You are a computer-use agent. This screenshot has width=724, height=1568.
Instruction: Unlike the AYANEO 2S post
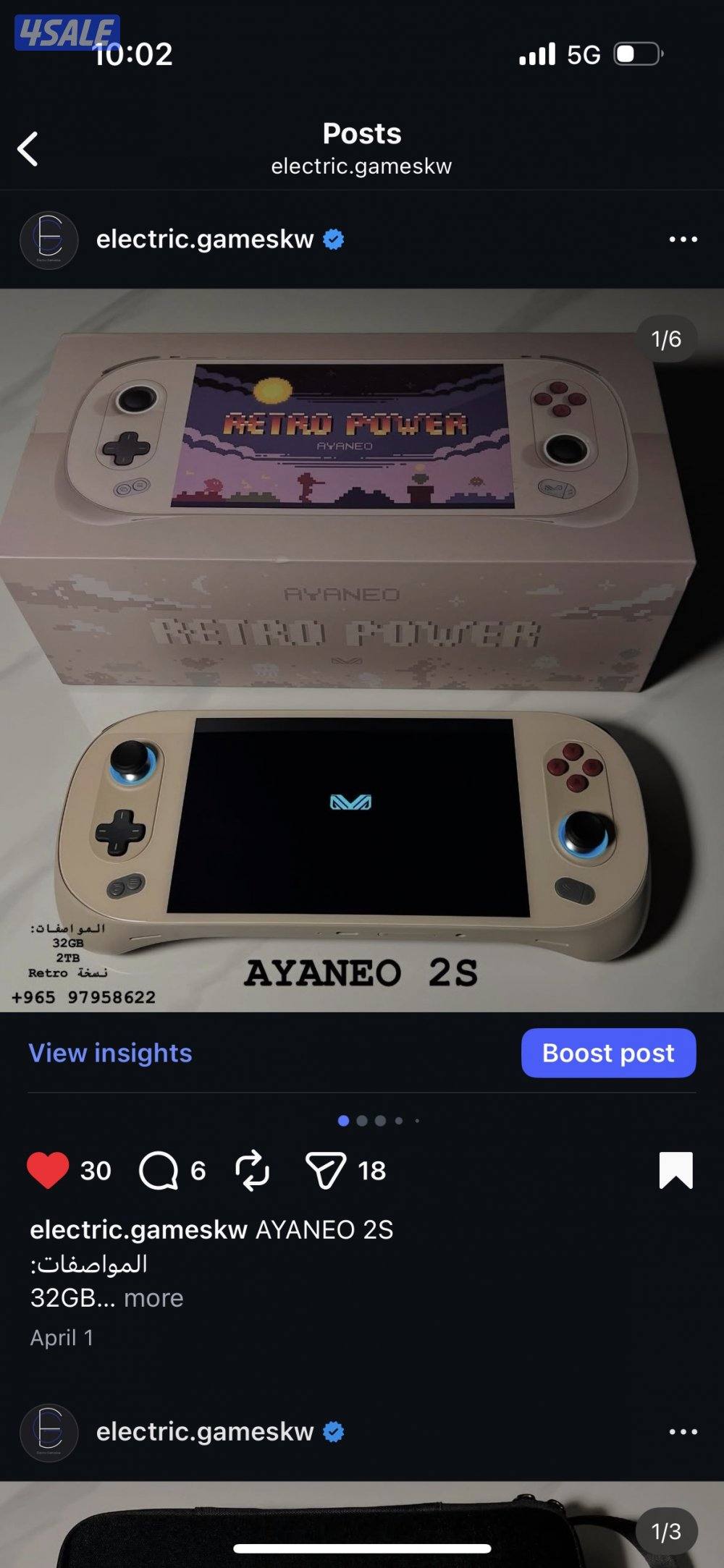[48, 1170]
